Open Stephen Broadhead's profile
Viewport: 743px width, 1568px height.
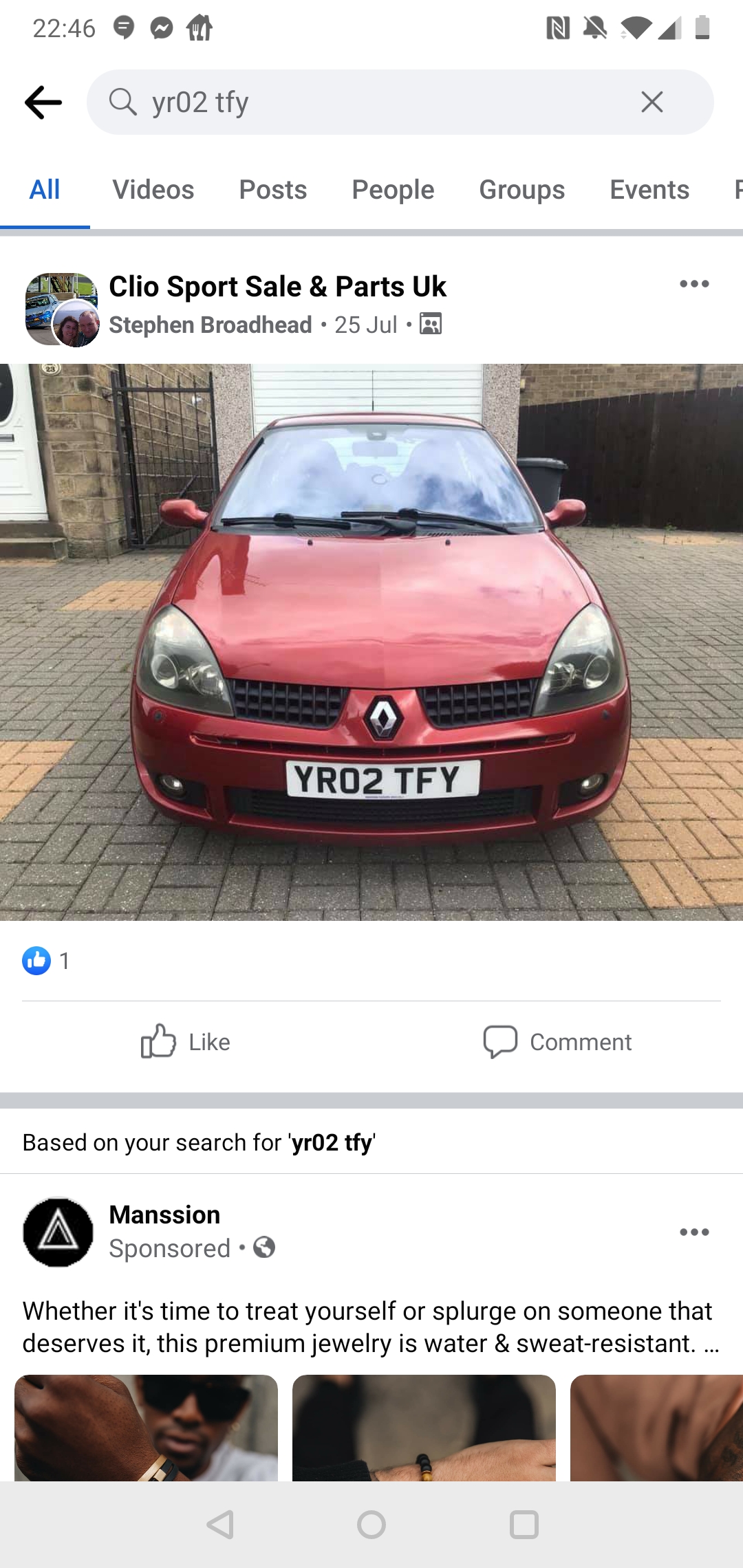(x=211, y=325)
